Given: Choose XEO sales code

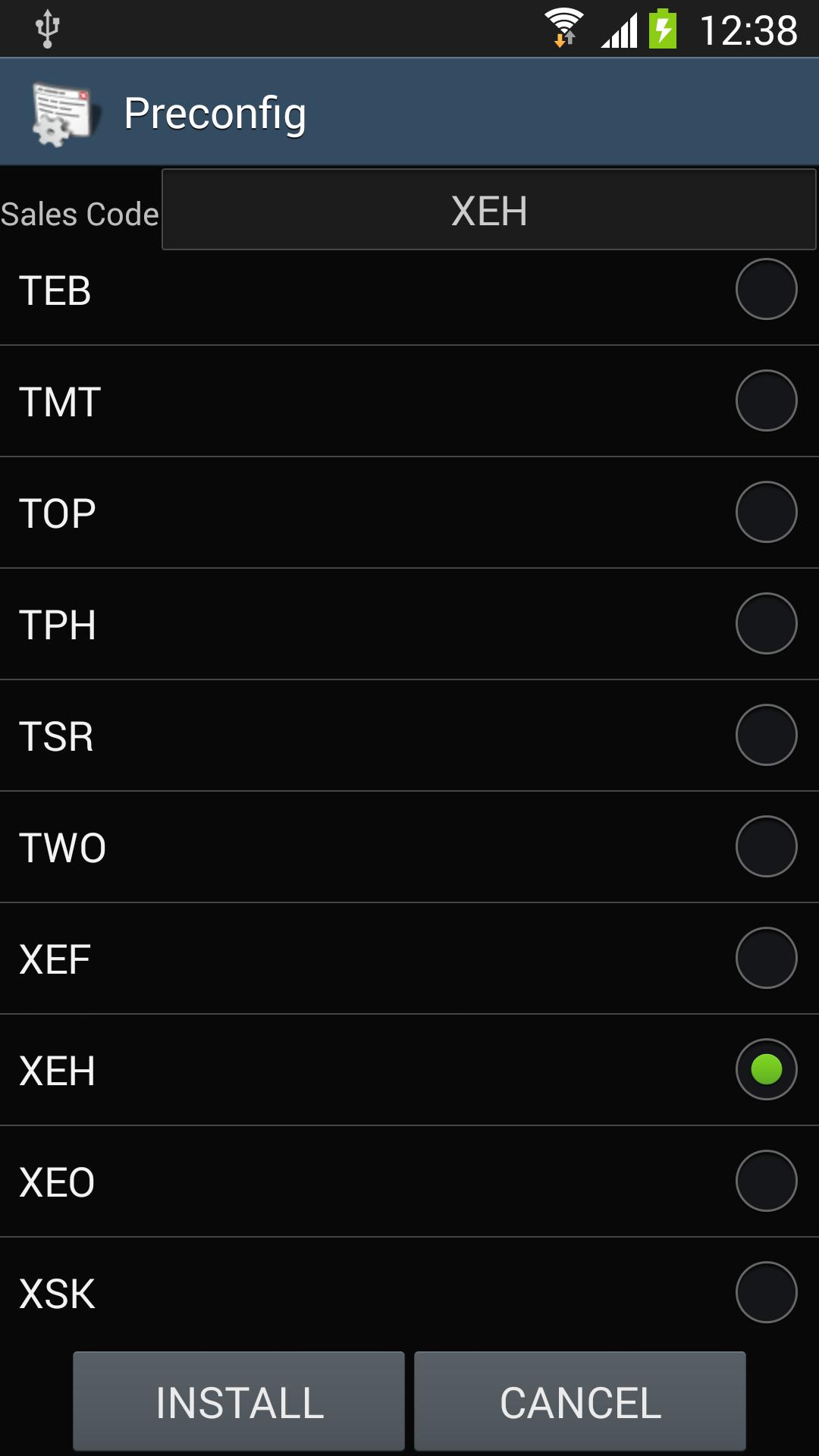Looking at the screenshot, I should pyautogui.click(x=409, y=1181).
